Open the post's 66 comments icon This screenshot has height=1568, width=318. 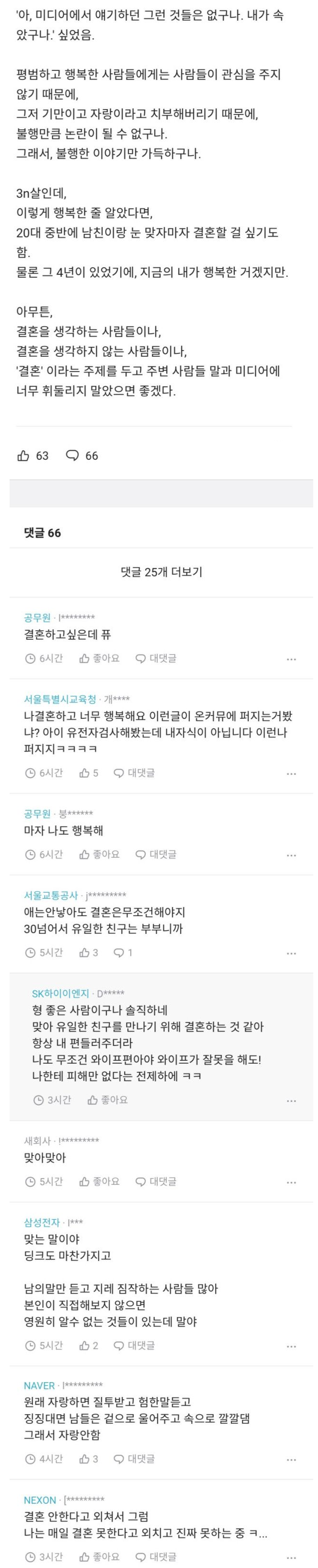72,455
